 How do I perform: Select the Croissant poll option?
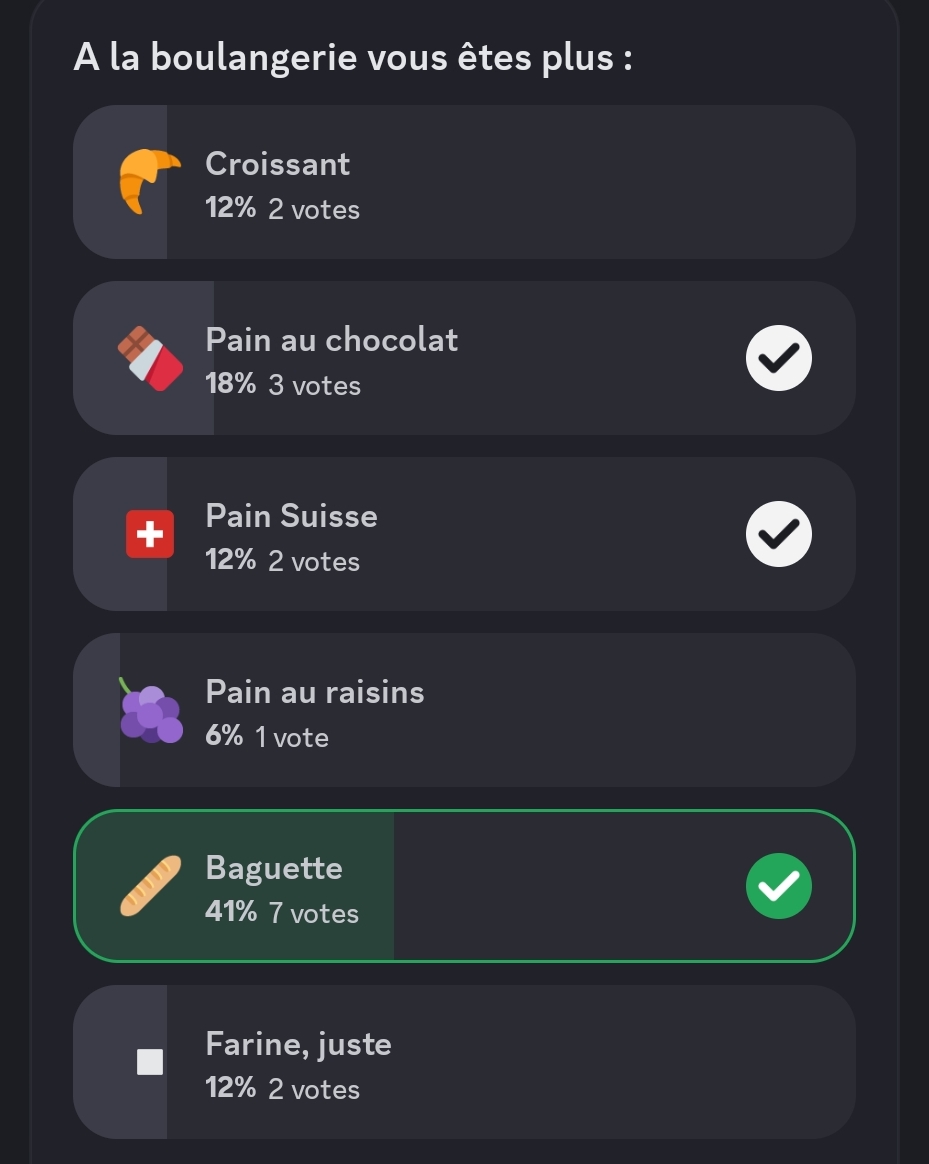click(x=464, y=182)
